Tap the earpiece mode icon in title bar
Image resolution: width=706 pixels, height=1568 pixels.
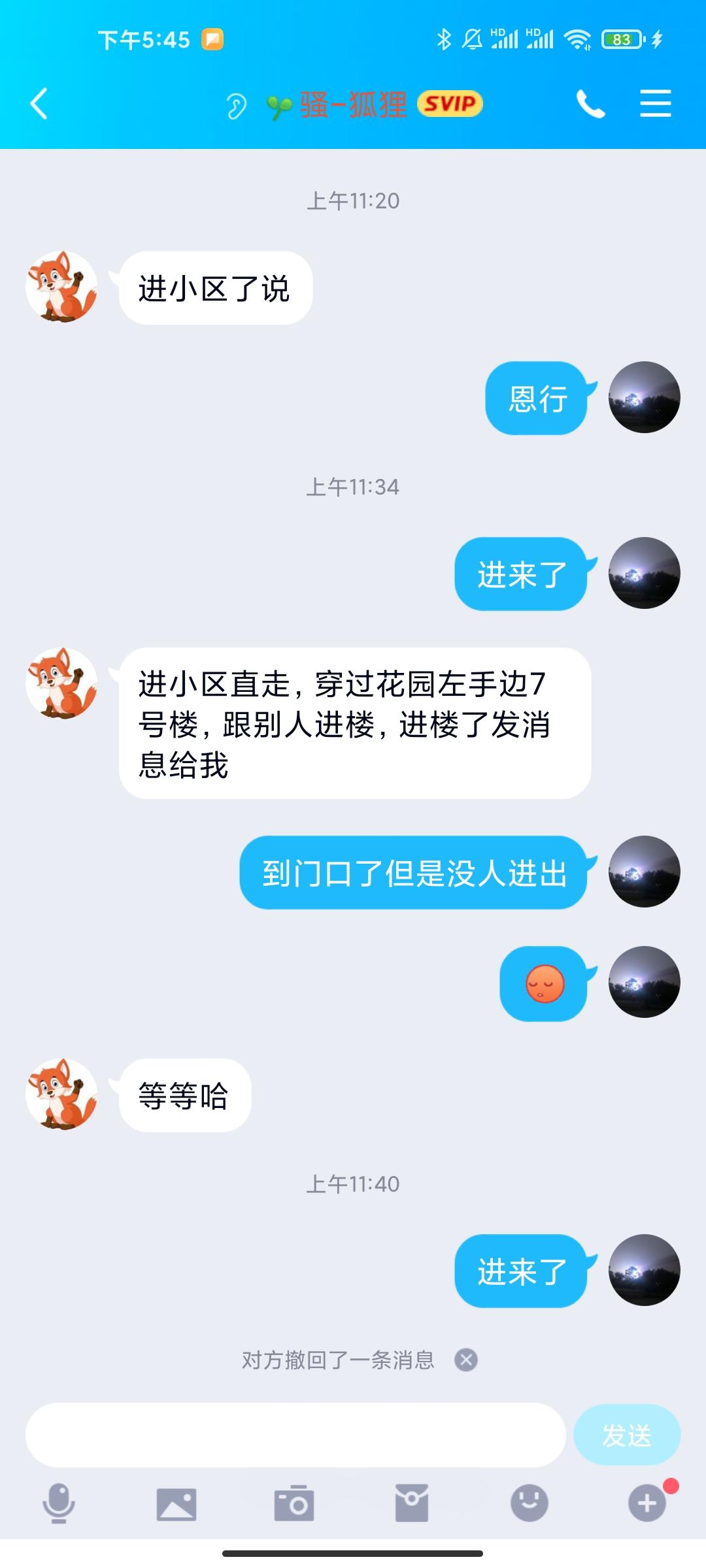235,103
